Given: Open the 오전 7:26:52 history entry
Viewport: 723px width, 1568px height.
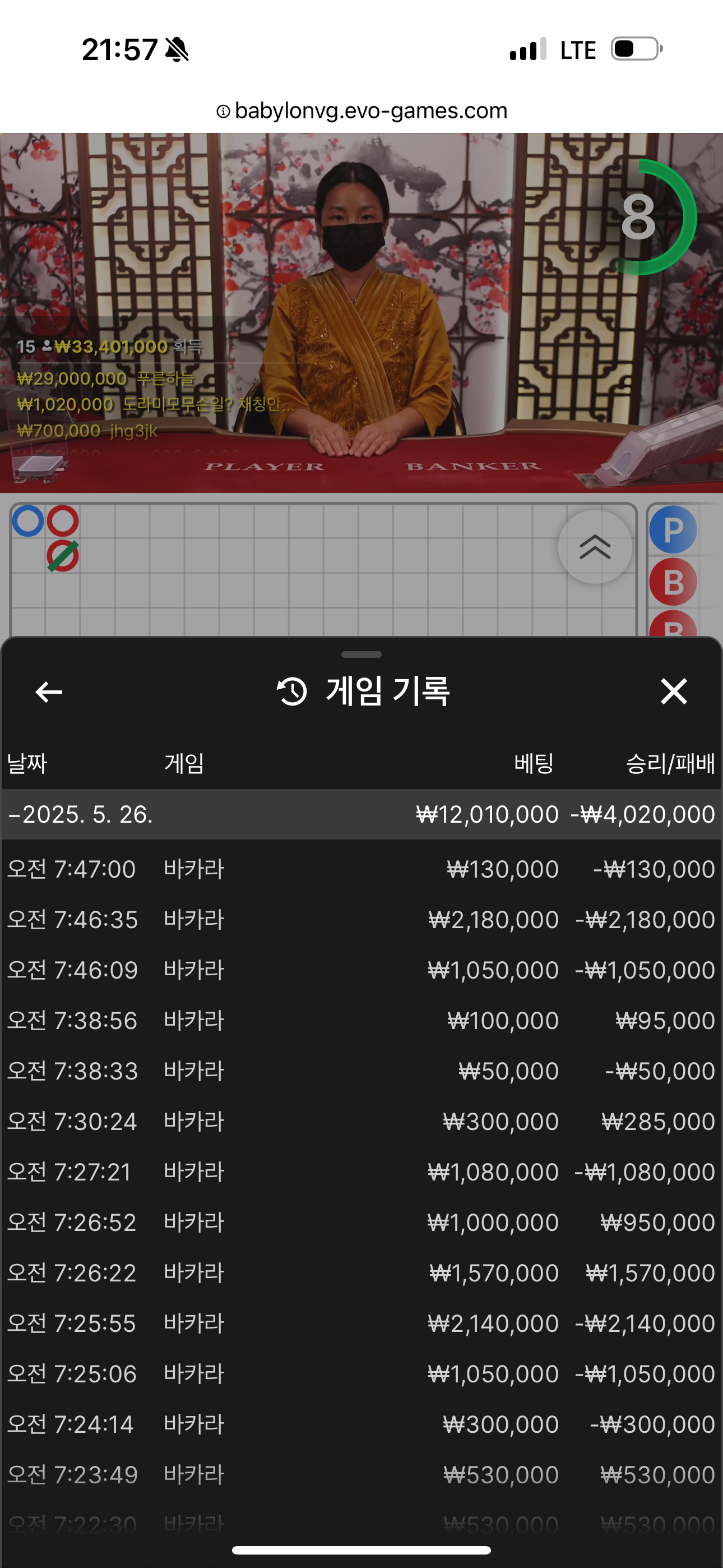Looking at the screenshot, I should pos(361,1222).
